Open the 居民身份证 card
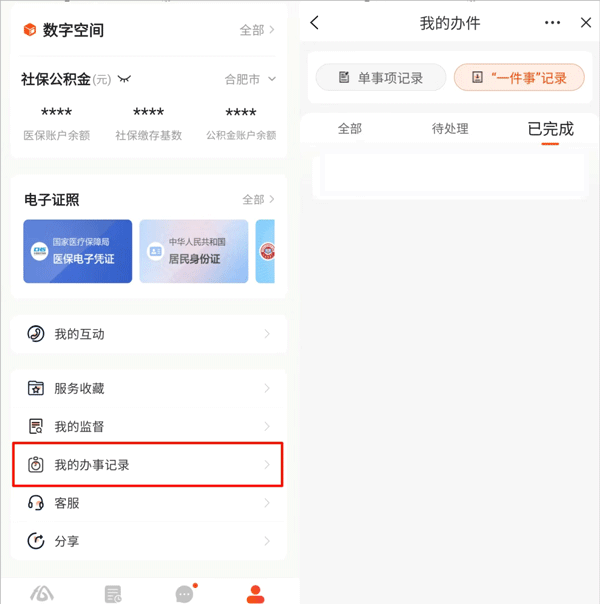This screenshot has height=604, width=600. point(194,251)
